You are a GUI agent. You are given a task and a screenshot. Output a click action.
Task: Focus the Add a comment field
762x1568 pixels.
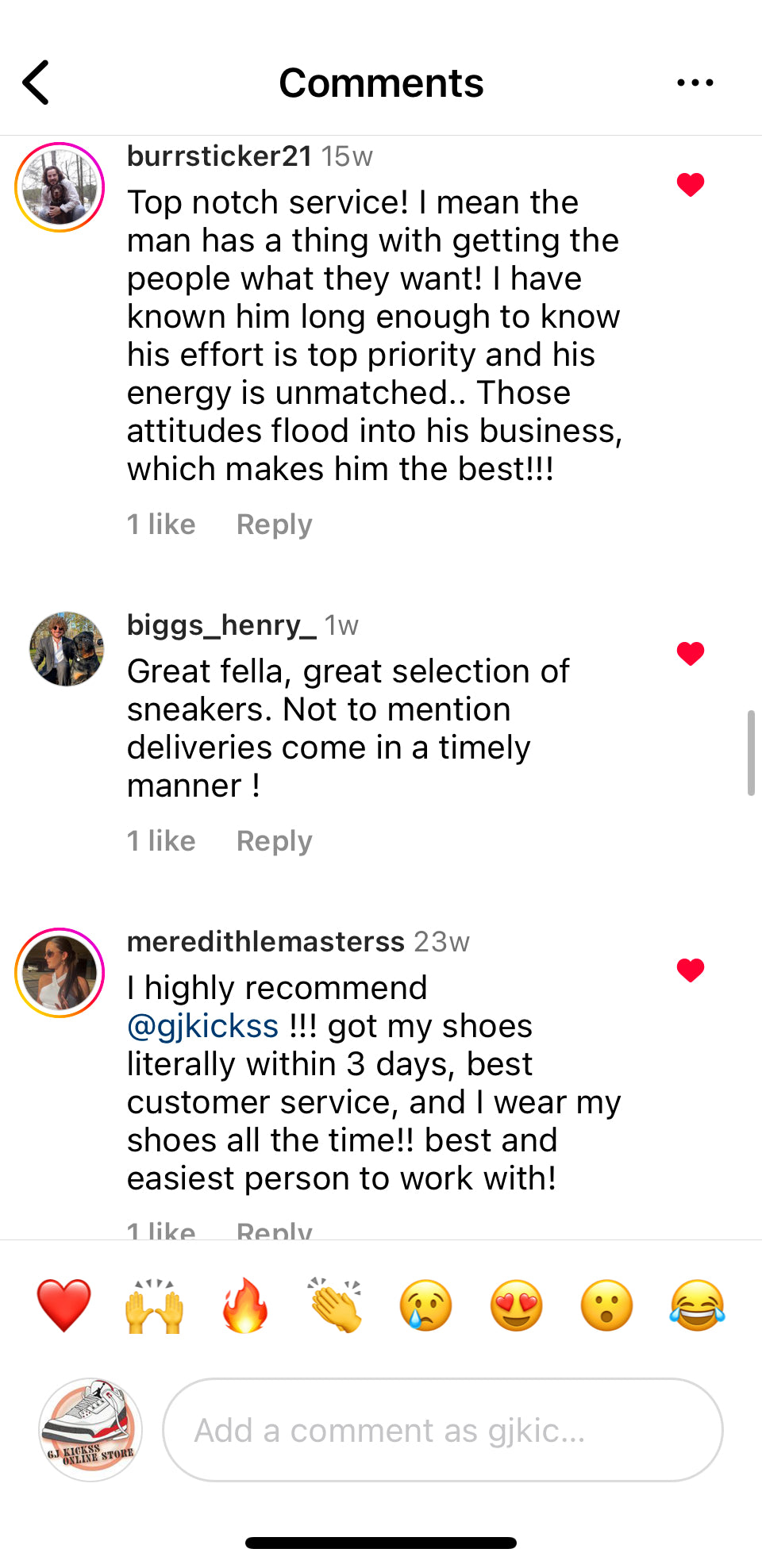[442, 1430]
